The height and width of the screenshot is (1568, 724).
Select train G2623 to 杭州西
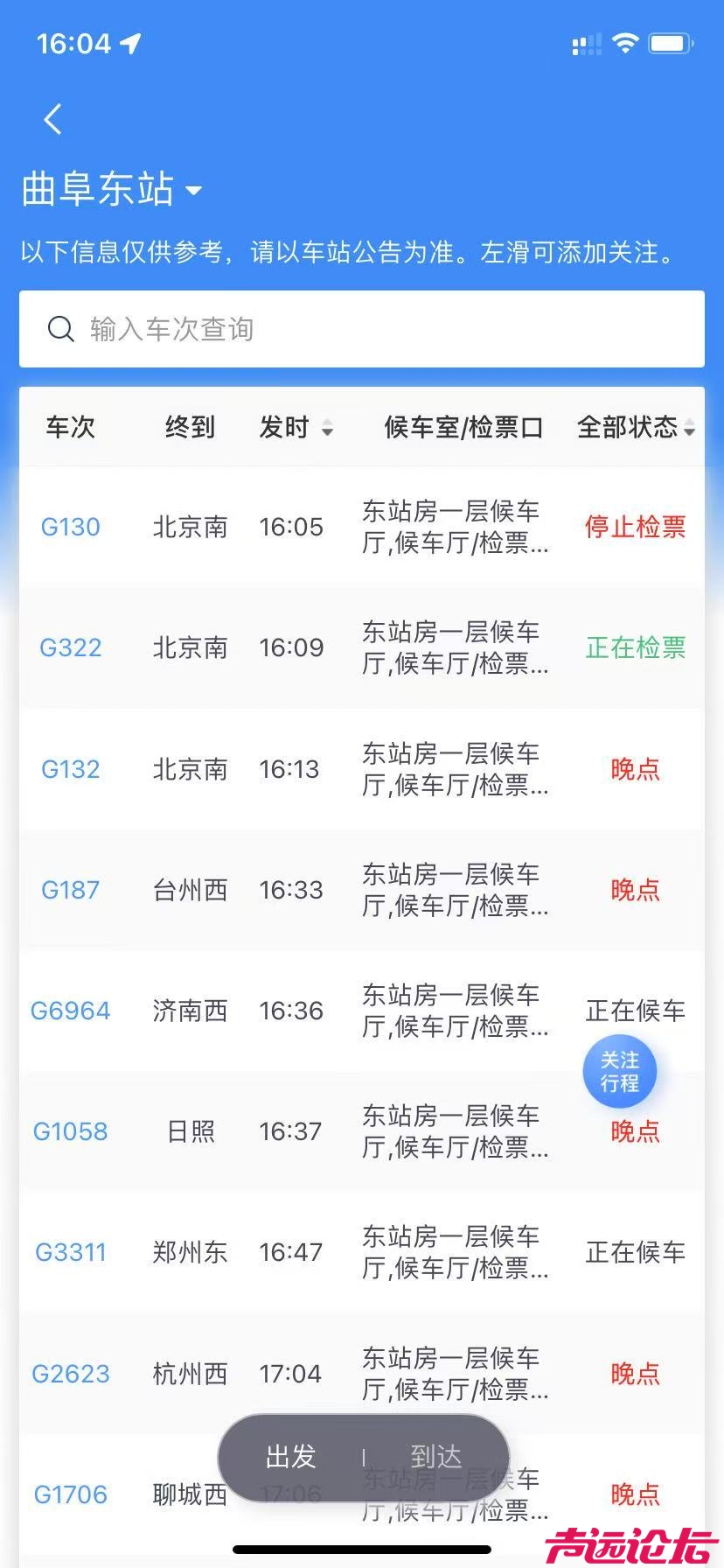pyautogui.click(x=71, y=1373)
